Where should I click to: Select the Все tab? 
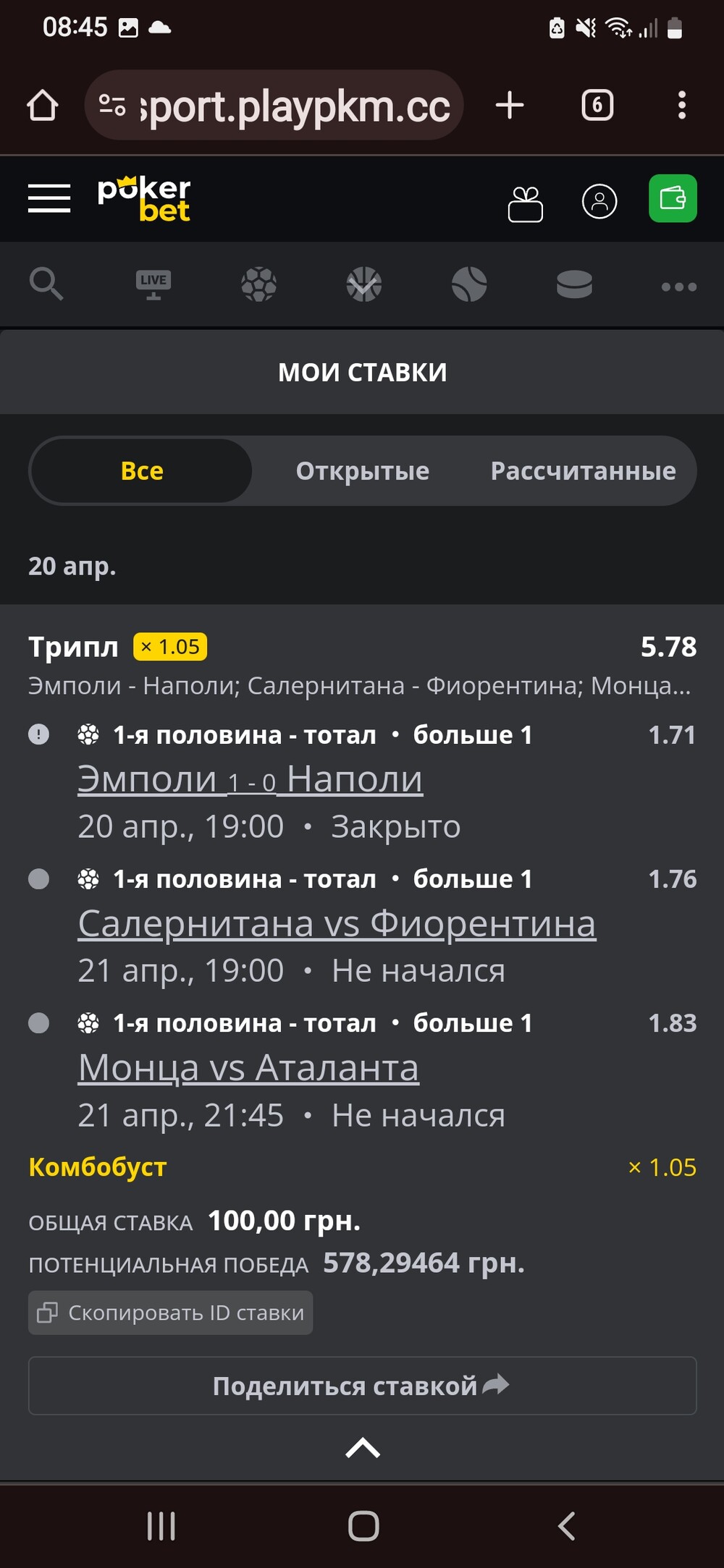tap(142, 471)
